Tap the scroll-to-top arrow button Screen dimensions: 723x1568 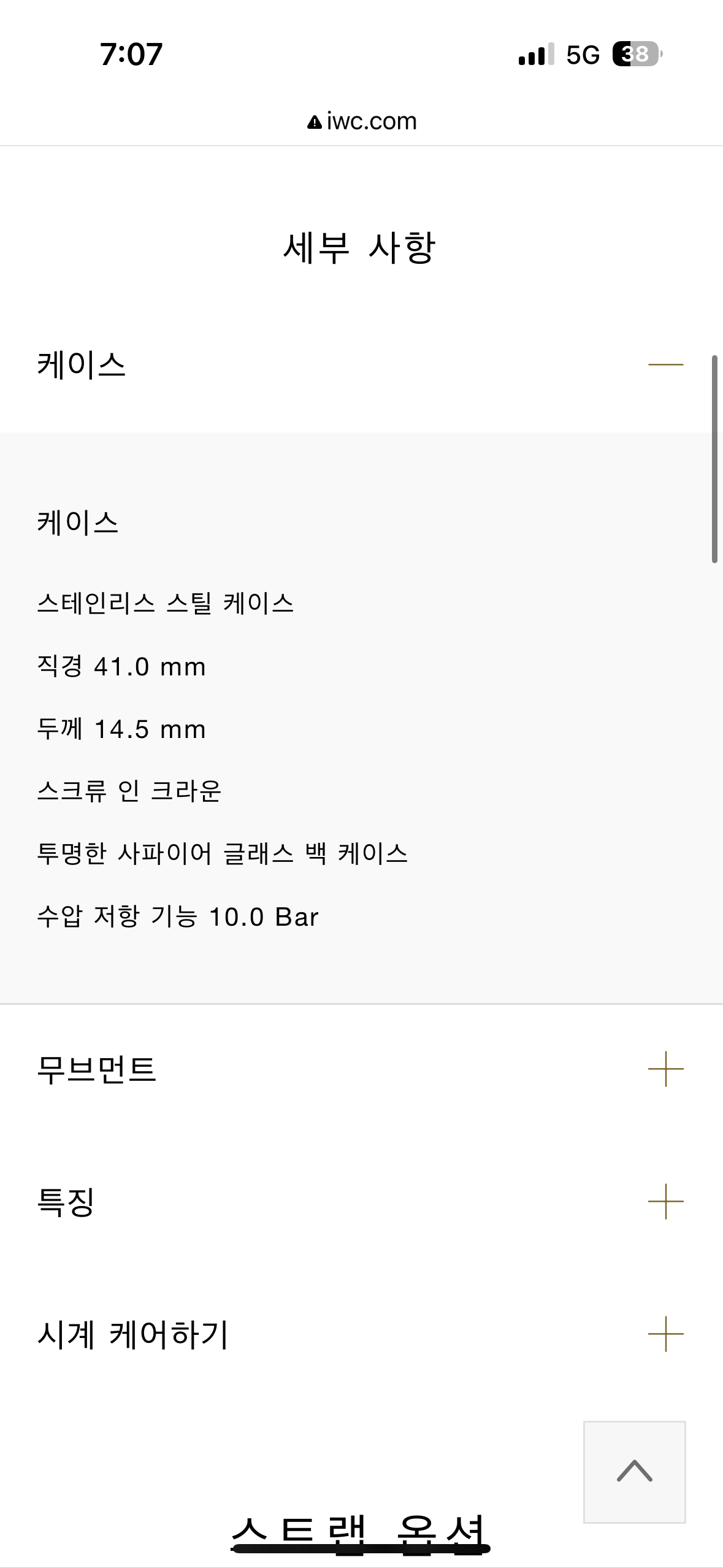click(634, 1472)
